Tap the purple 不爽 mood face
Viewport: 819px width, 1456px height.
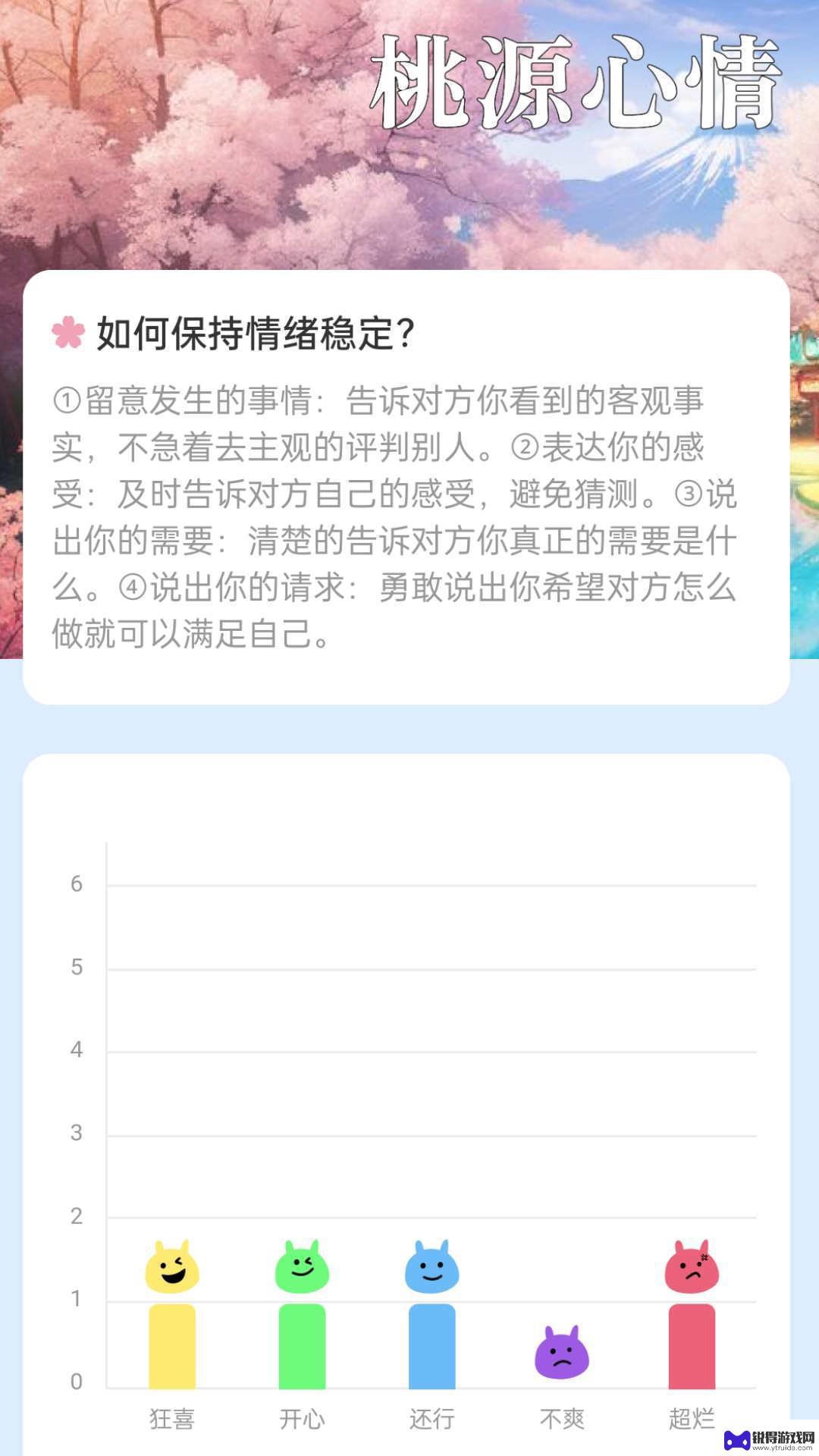click(562, 1352)
